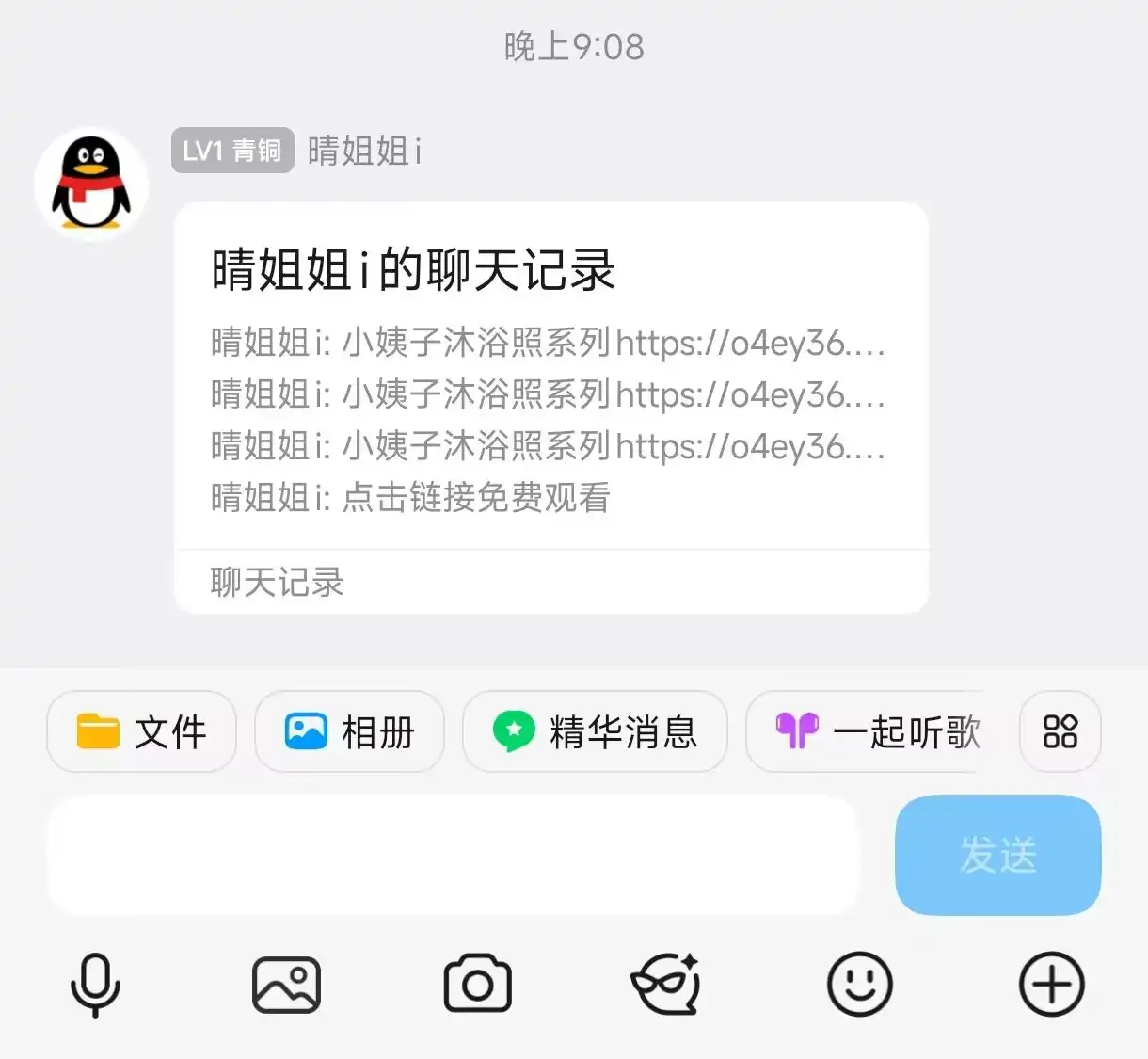The width and height of the screenshot is (1148, 1059).
Task: Open the emoji smiley panel
Action: [x=859, y=985]
